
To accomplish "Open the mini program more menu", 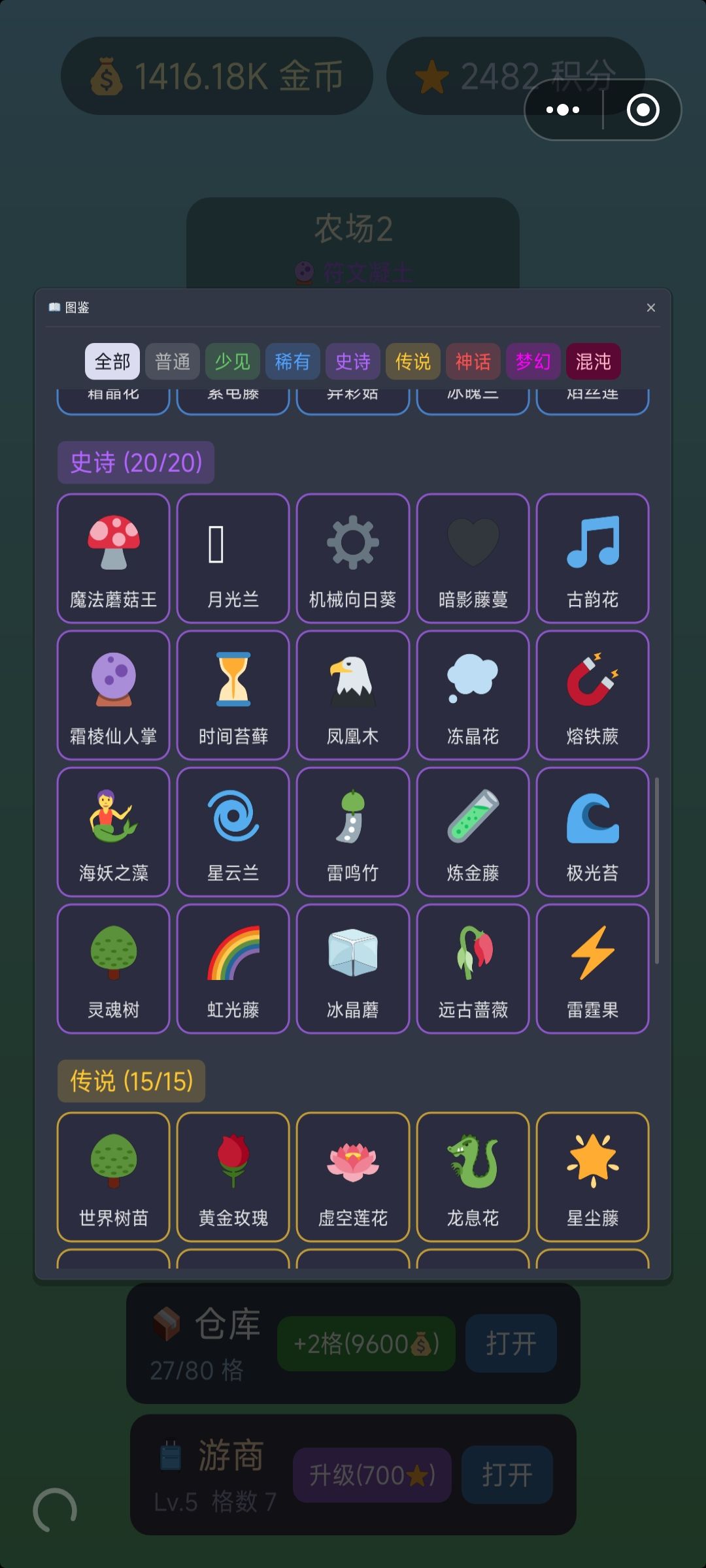I will (x=563, y=110).
